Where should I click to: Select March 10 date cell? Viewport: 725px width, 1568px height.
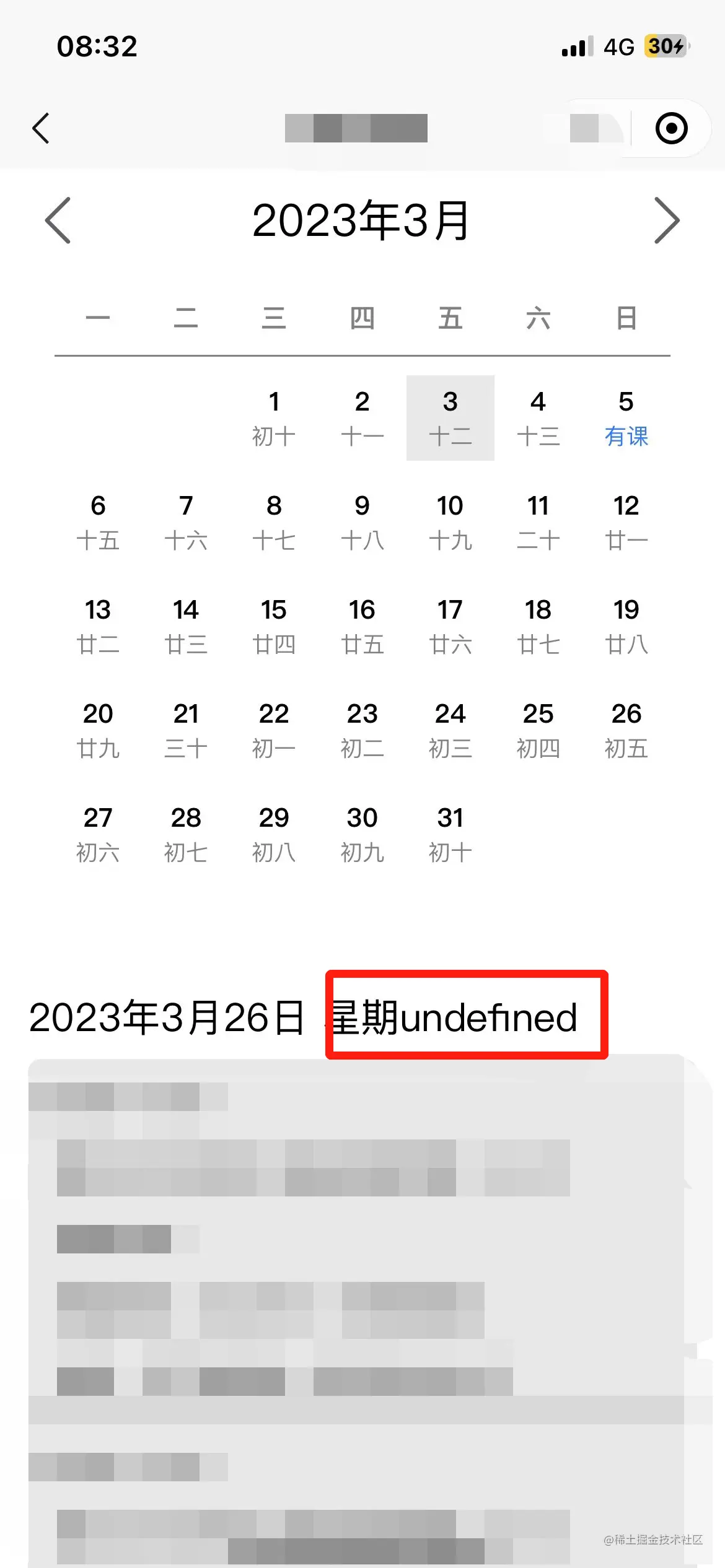tap(450, 522)
